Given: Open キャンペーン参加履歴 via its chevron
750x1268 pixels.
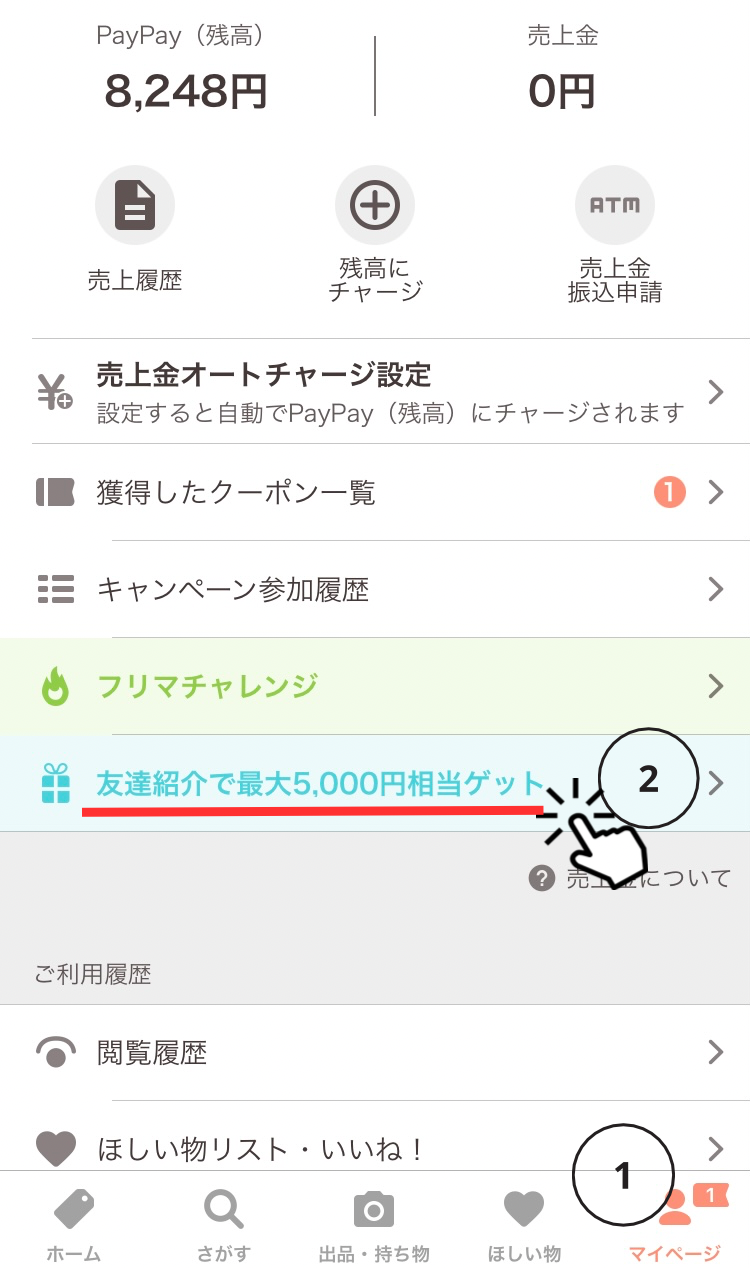Looking at the screenshot, I should [715, 589].
